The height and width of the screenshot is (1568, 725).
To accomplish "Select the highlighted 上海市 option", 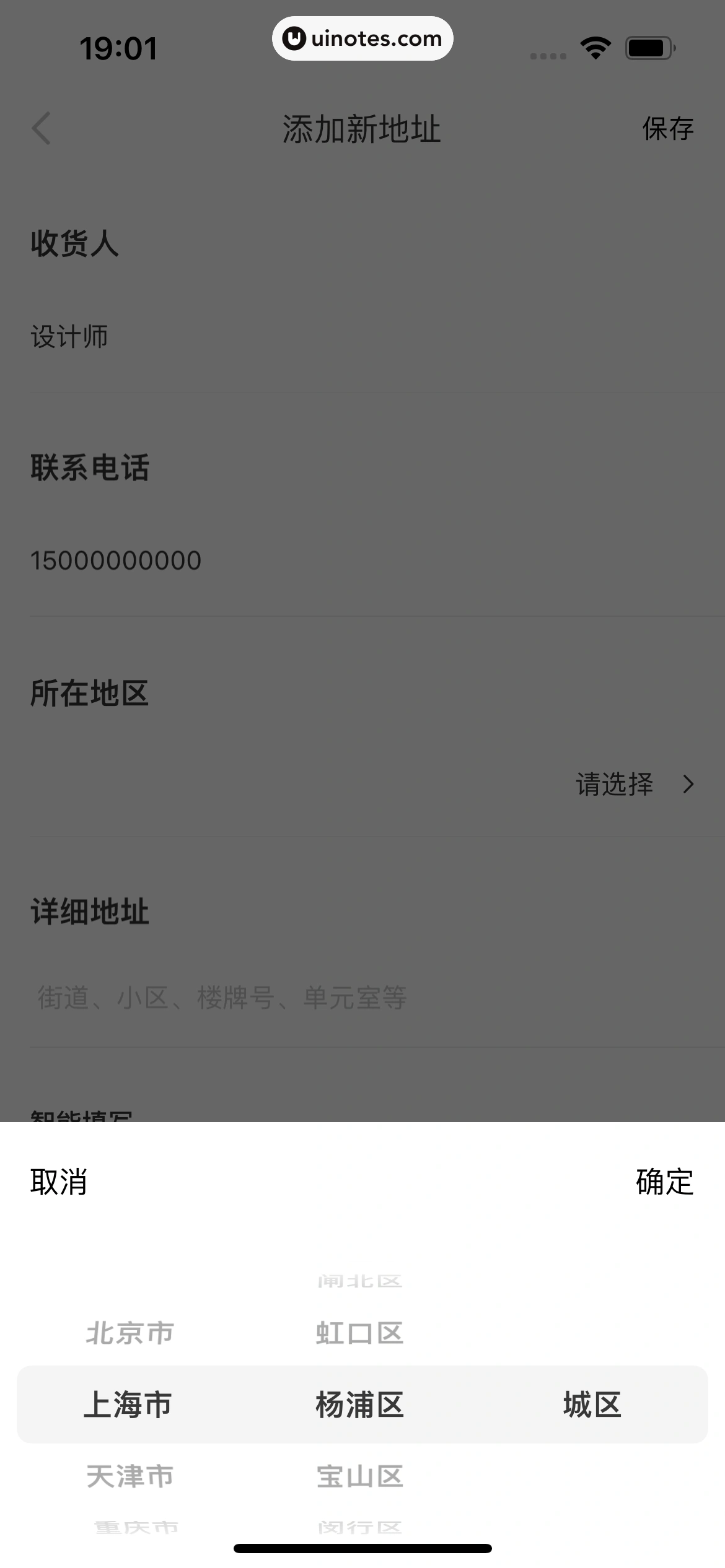I will (x=129, y=1406).
